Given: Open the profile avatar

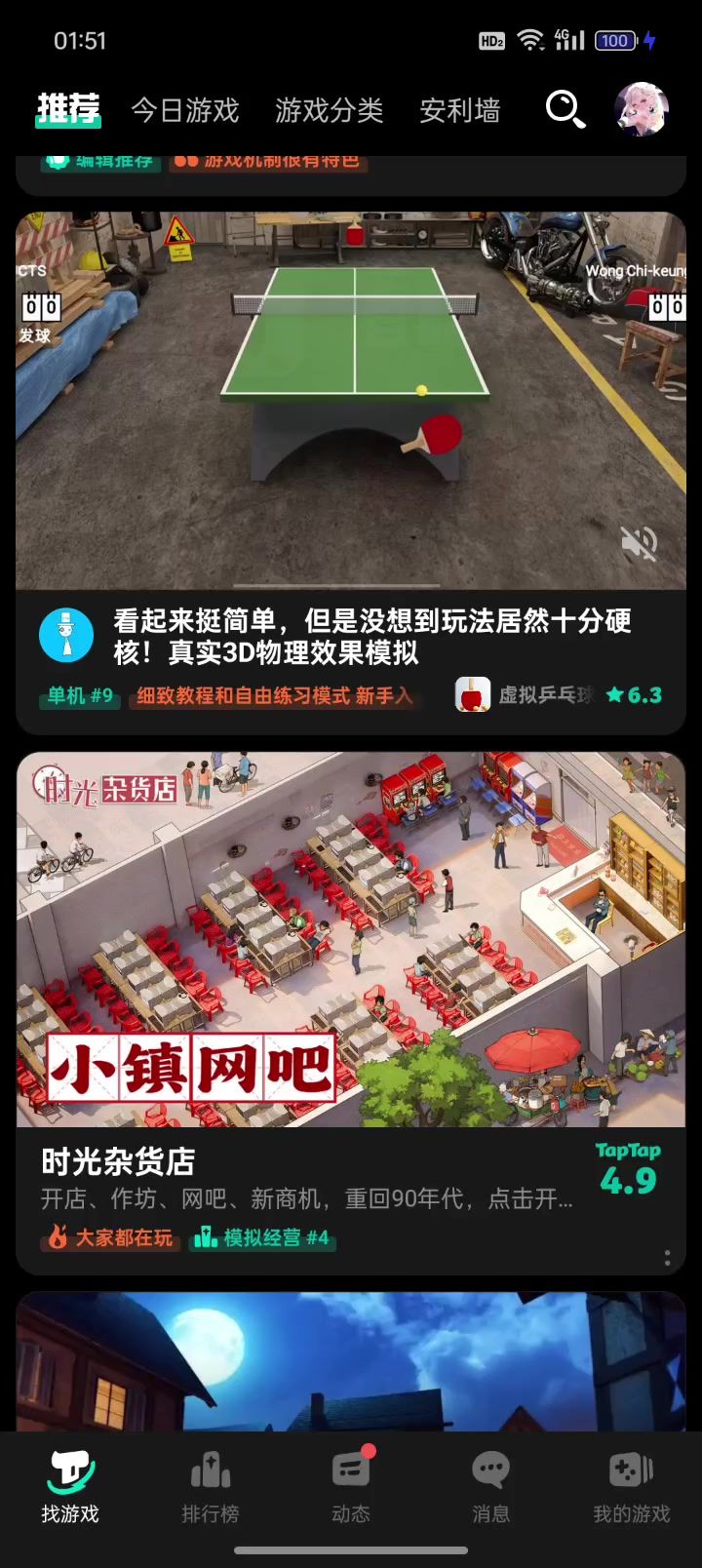Looking at the screenshot, I should pyautogui.click(x=642, y=109).
